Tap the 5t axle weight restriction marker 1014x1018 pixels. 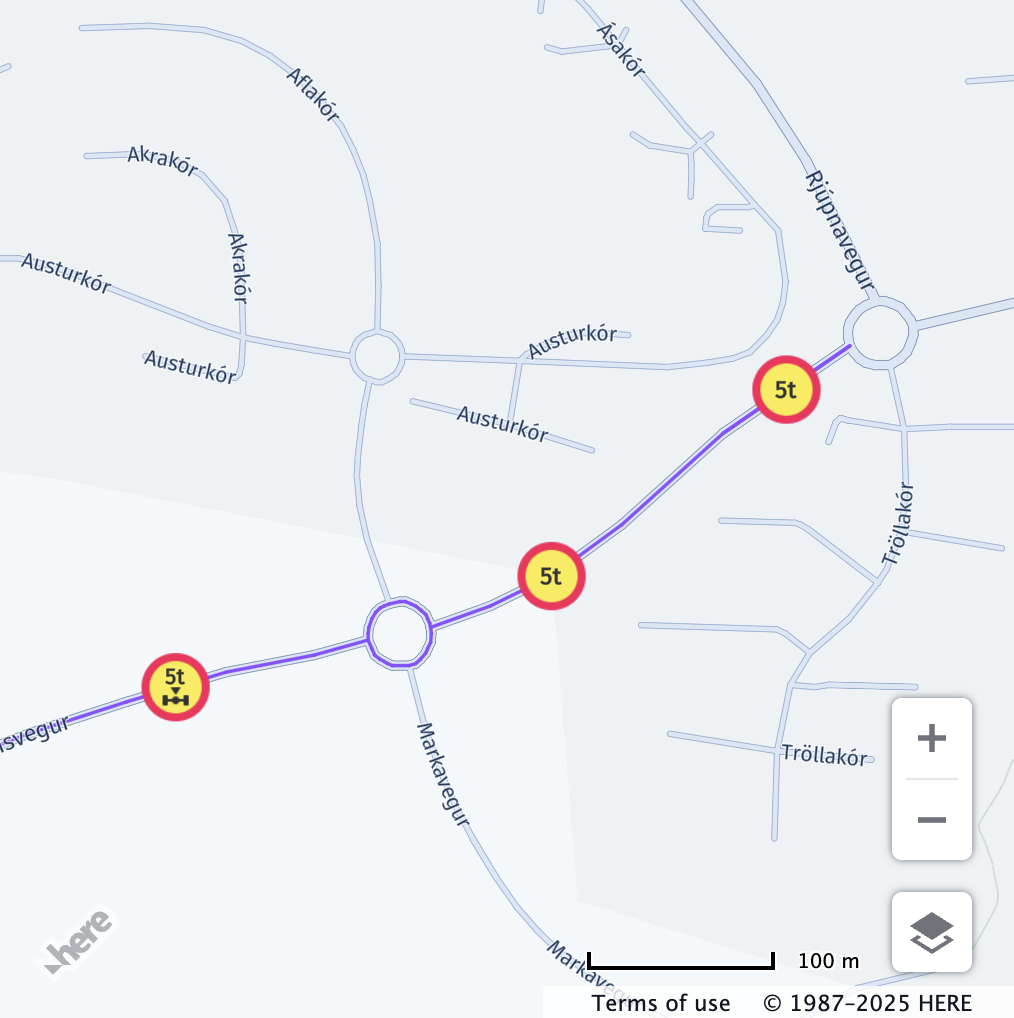pos(175,687)
